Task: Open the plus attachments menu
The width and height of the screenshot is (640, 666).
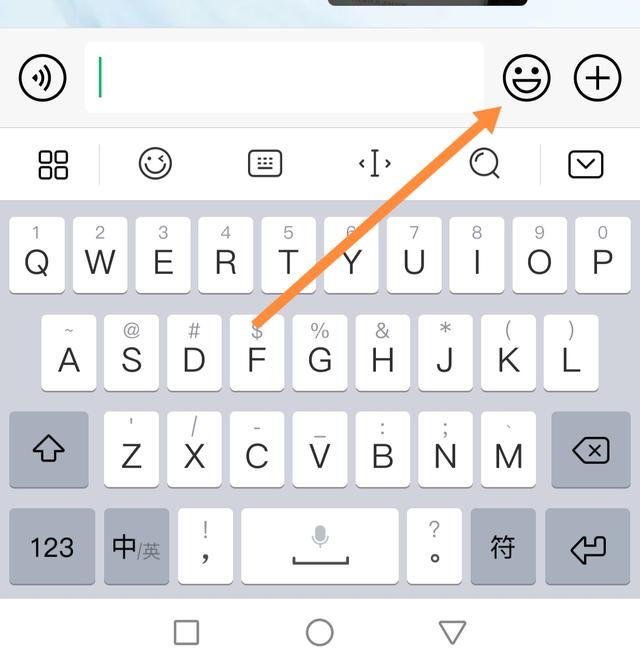Action: click(x=598, y=78)
